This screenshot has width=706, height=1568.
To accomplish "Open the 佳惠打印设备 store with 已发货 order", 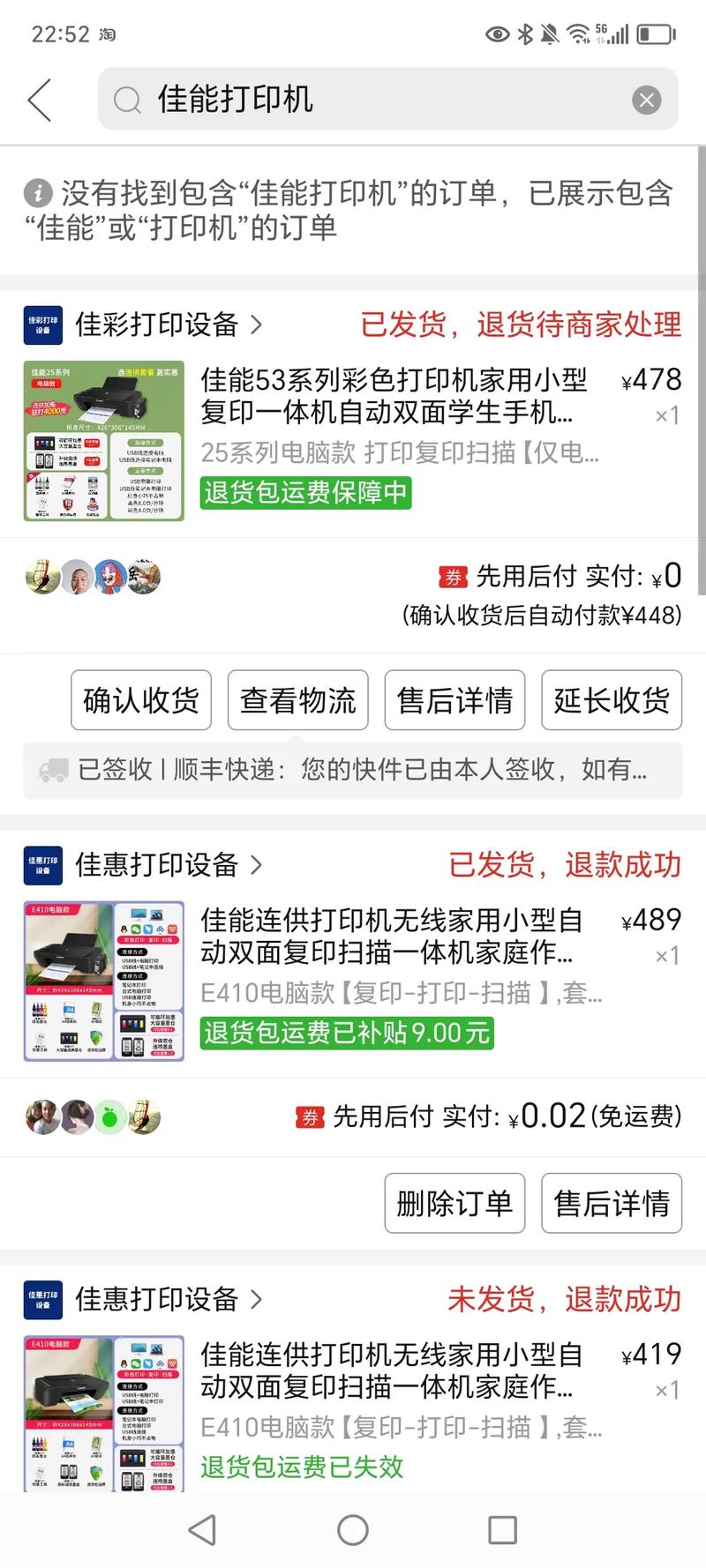I will [157, 865].
